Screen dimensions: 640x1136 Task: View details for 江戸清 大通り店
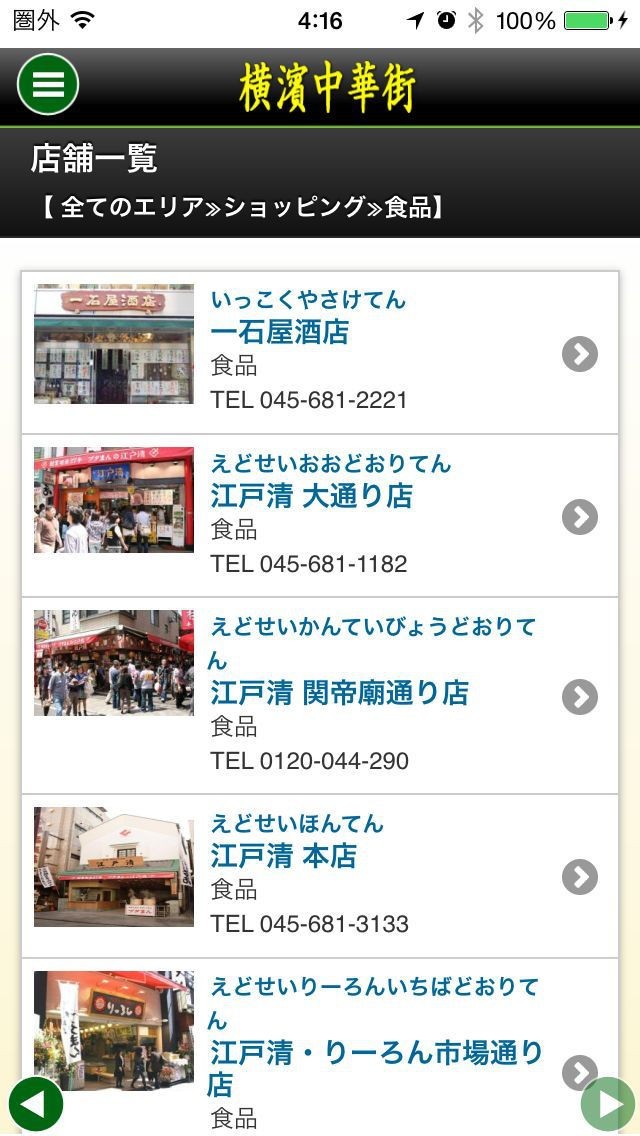click(x=320, y=516)
